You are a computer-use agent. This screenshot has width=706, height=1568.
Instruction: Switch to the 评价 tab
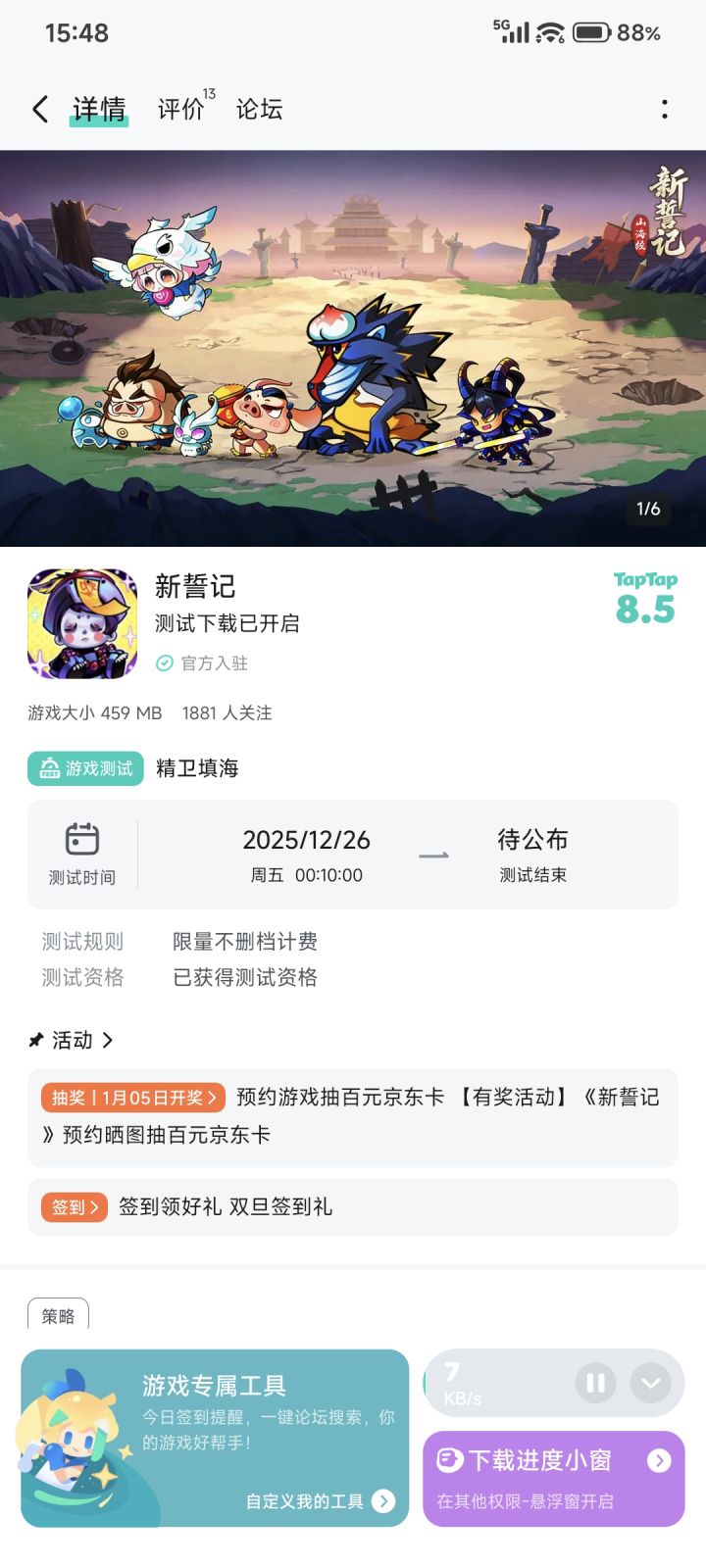coord(179,109)
